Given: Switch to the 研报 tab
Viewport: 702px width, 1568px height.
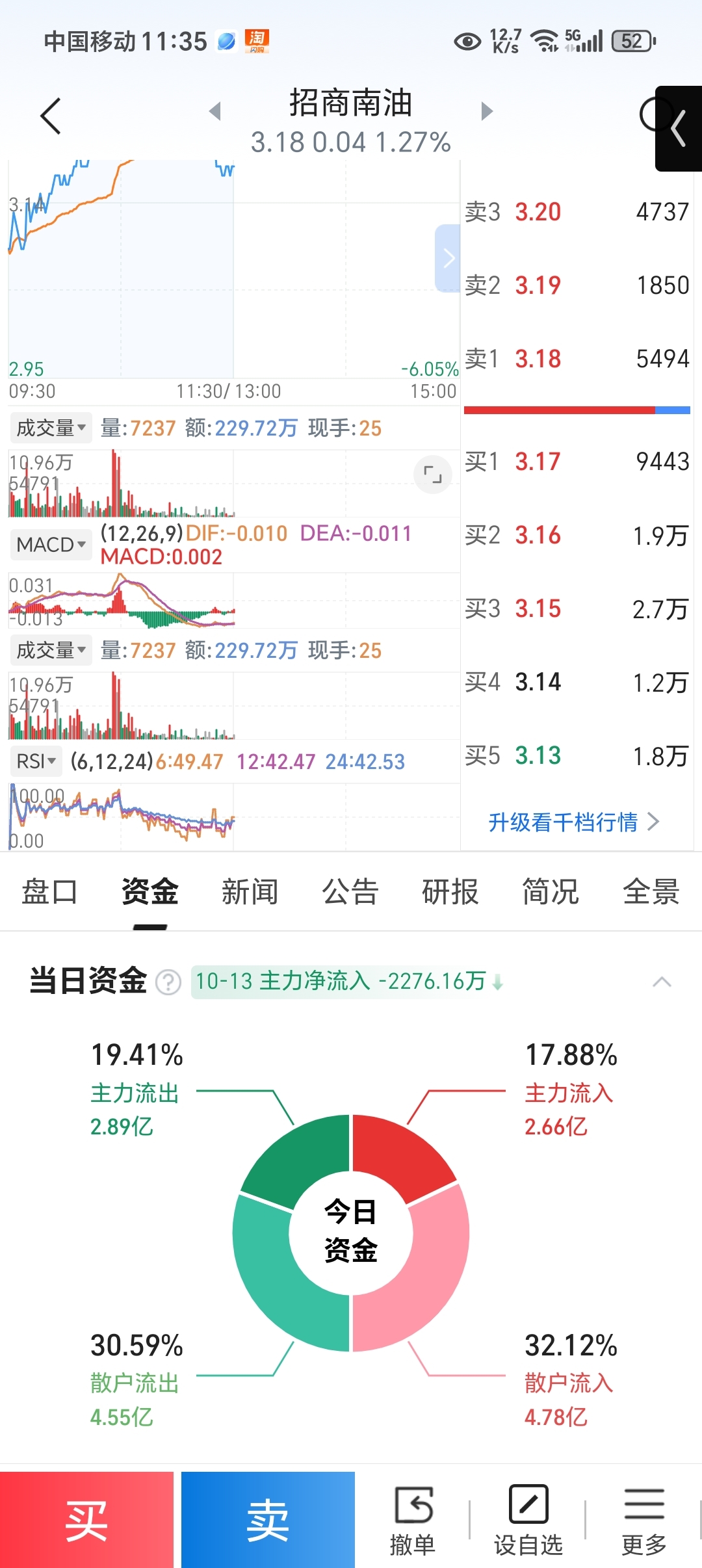Looking at the screenshot, I should [450, 892].
